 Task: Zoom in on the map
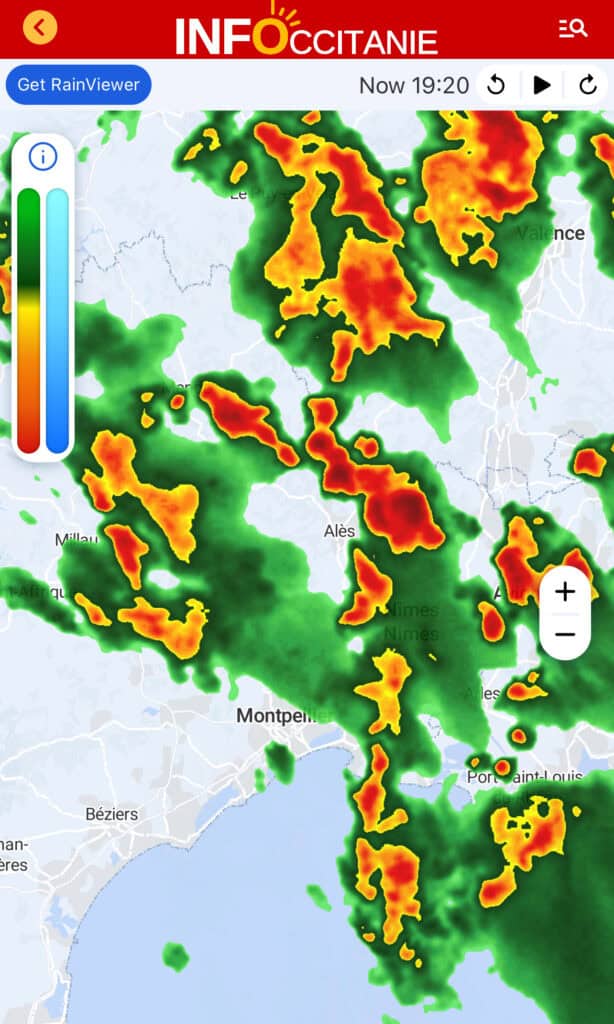[x=565, y=592]
